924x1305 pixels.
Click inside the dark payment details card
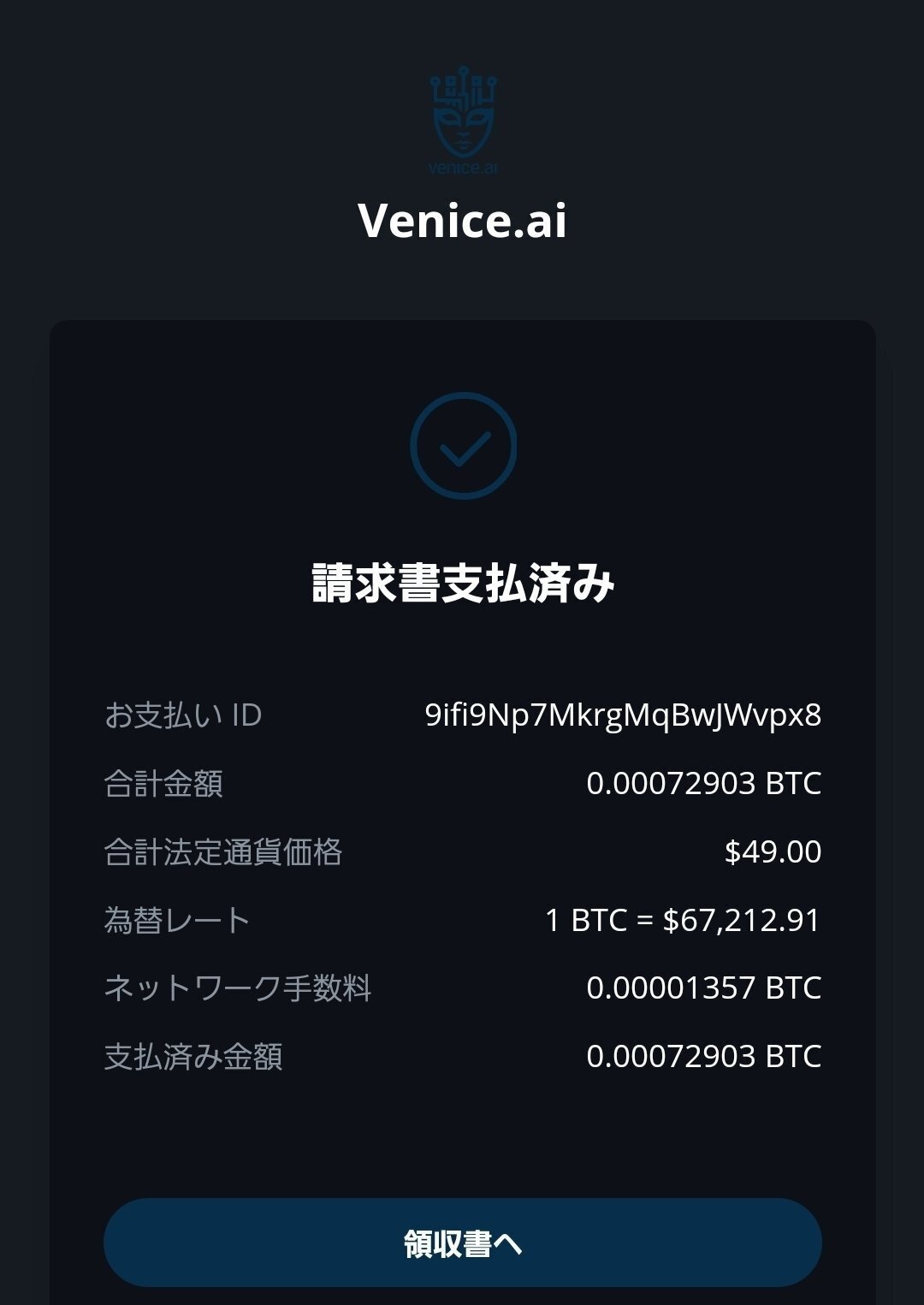point(462,1138)
